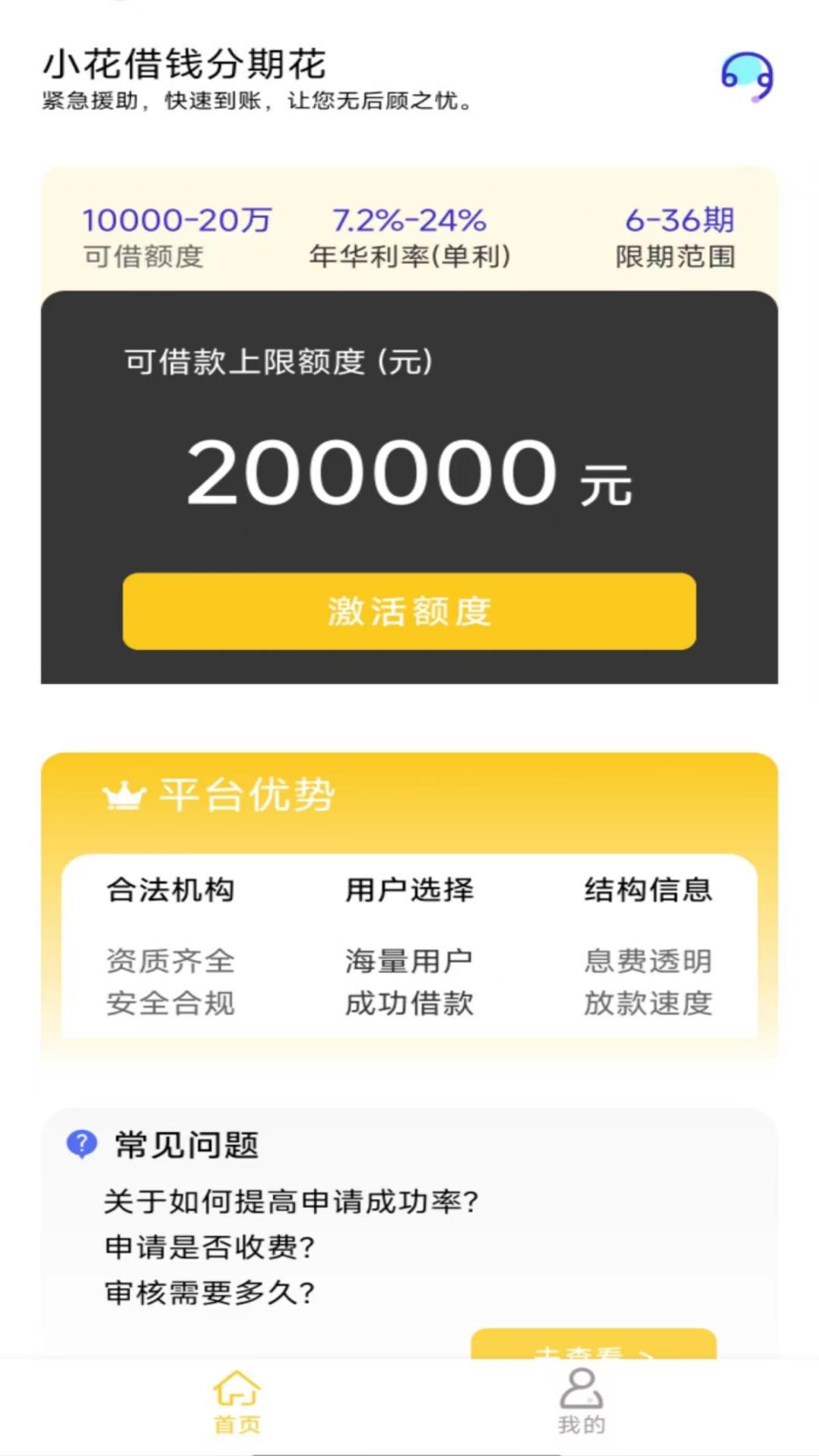Open the 去查看 FAQ button
The width and height of the screenshot is (819, 1456).
593,1345
